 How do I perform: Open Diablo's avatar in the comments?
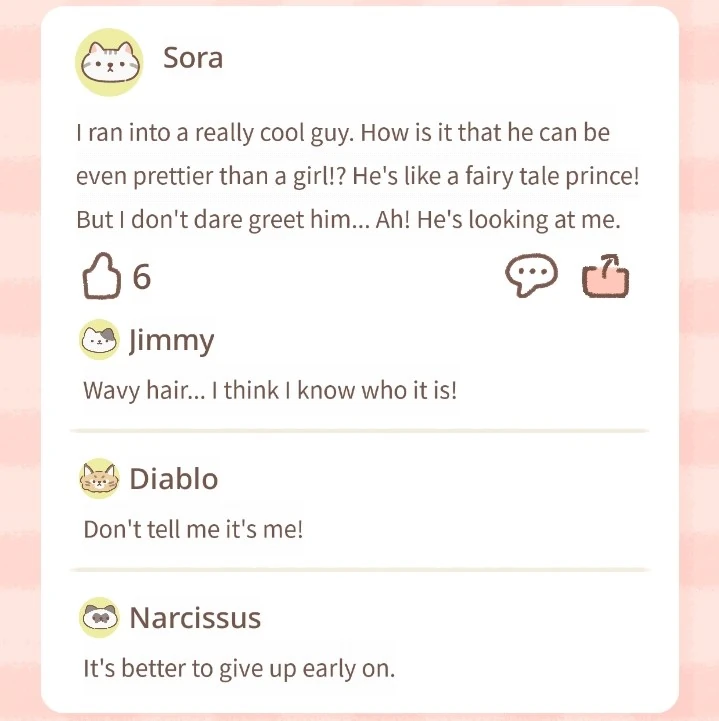click(99, 478)
